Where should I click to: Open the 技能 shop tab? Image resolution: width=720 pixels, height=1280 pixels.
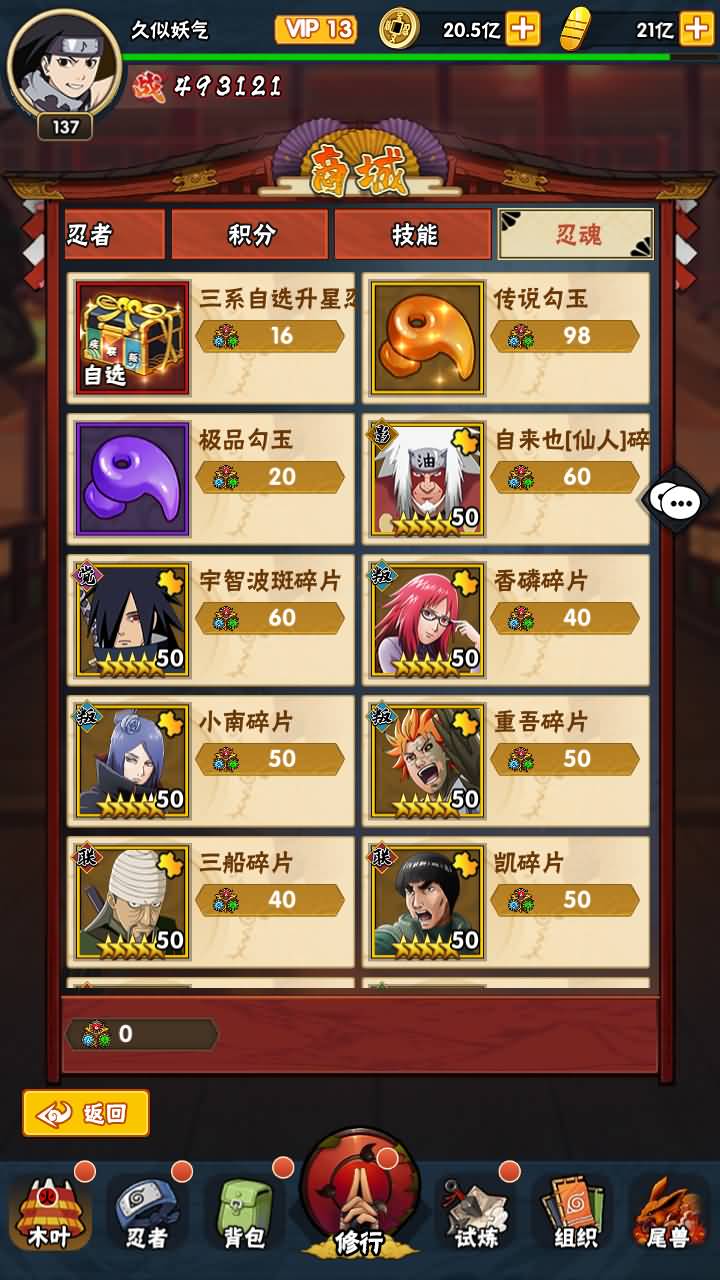(x=413, y=235)
